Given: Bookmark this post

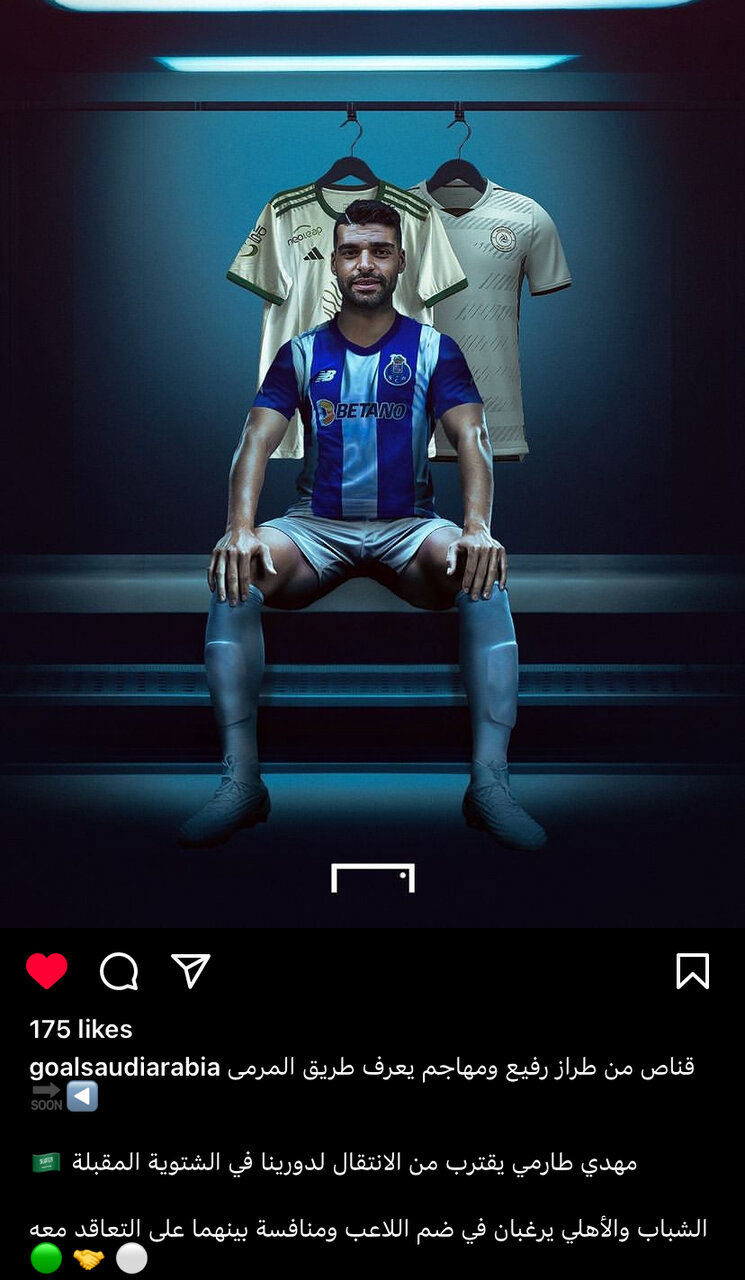Looking at the screenshot, I should (x=692, y=971).
